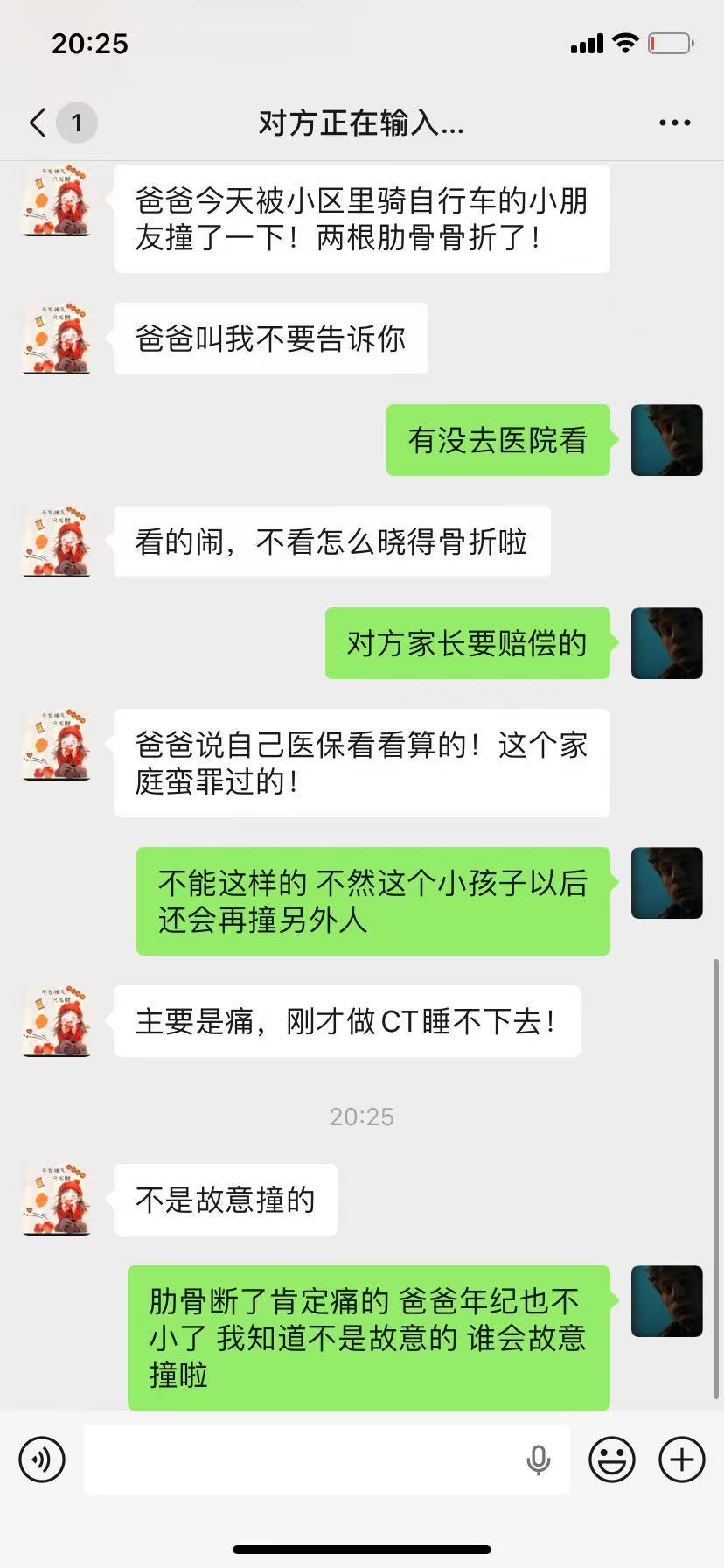Select the message bubble about CT scan pain
724x1568 pixels.
(x=347, y=1020)
